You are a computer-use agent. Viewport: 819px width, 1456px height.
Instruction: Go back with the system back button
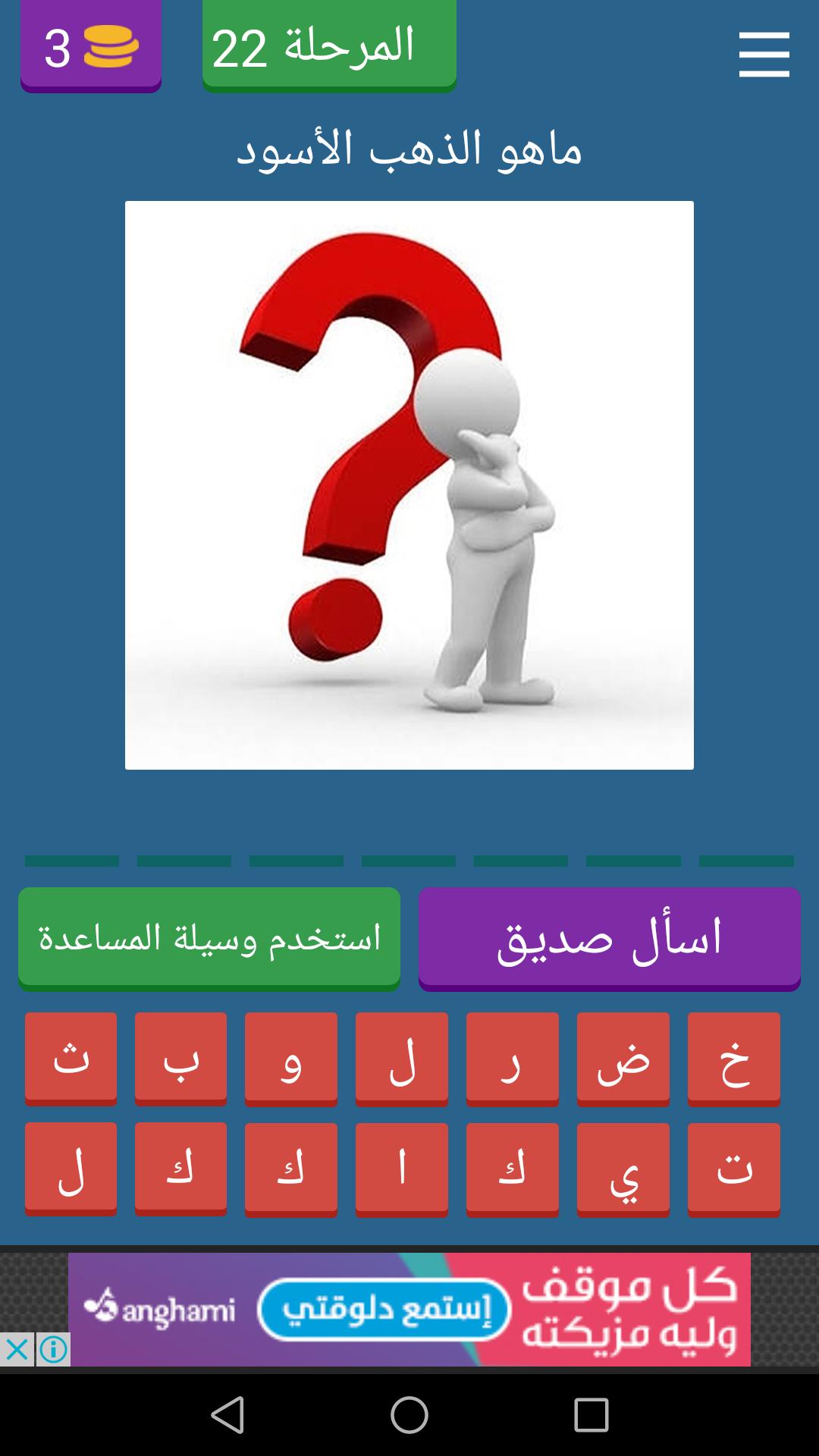pos(227,1415)
